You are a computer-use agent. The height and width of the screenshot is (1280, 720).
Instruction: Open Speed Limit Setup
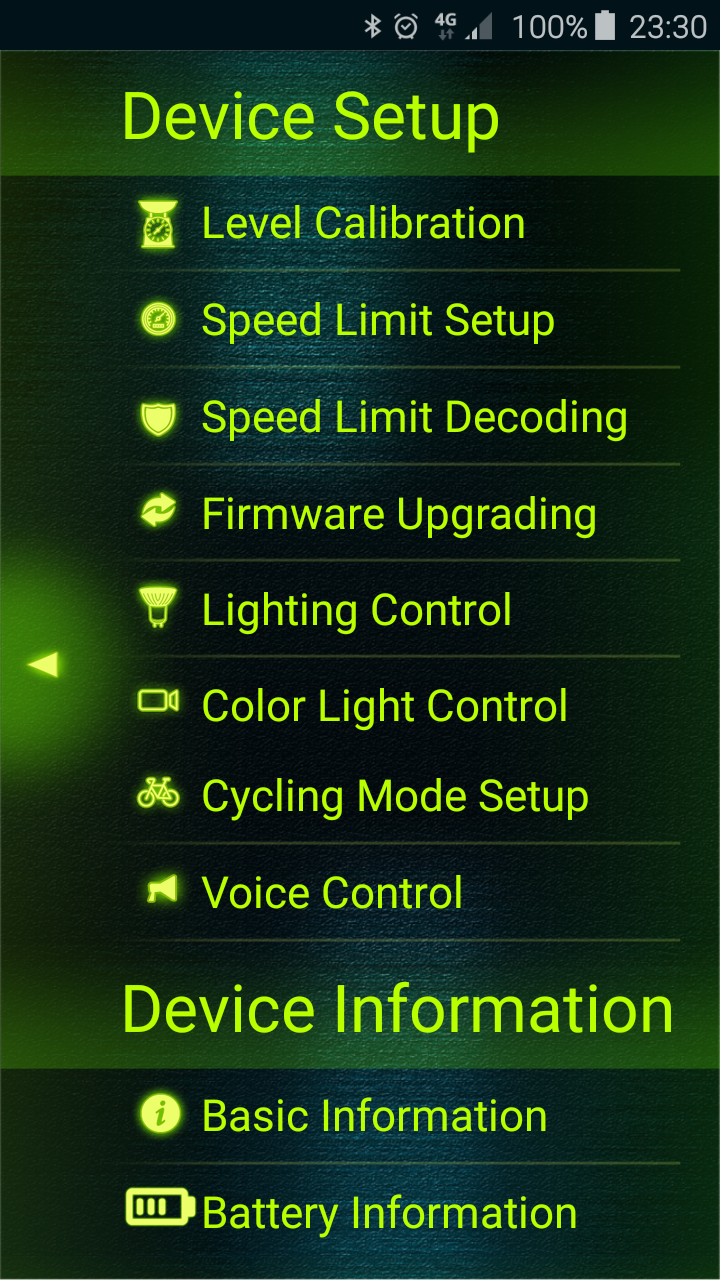point(405,320)
